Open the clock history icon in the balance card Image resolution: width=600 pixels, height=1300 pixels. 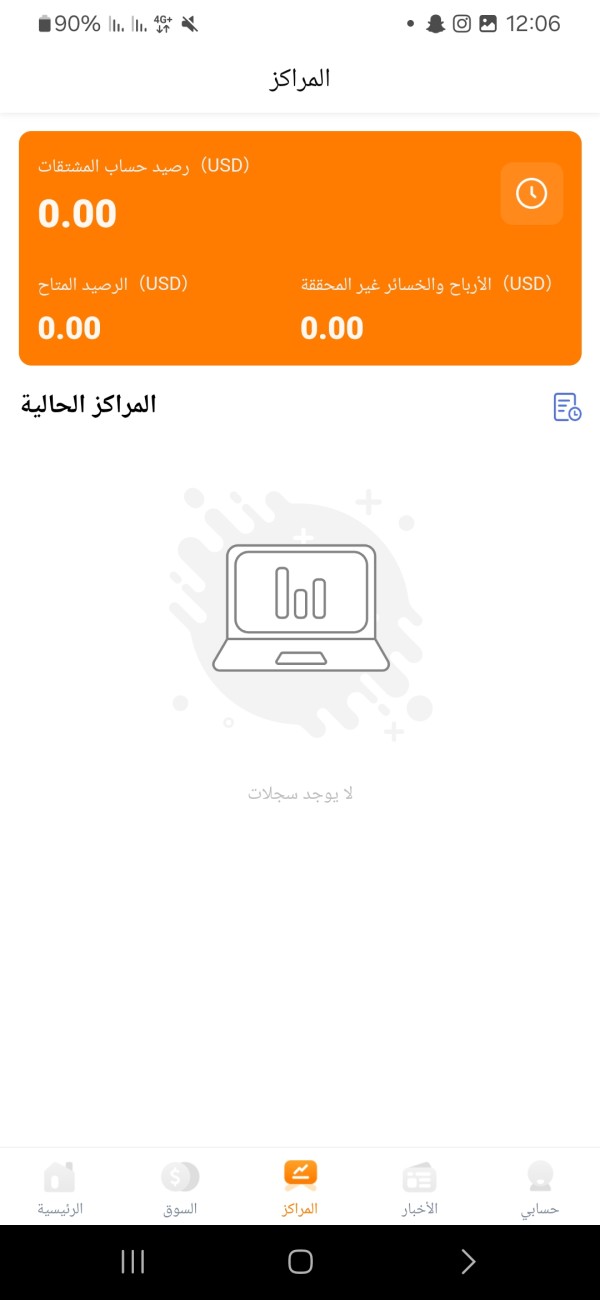tap(531, 193)
